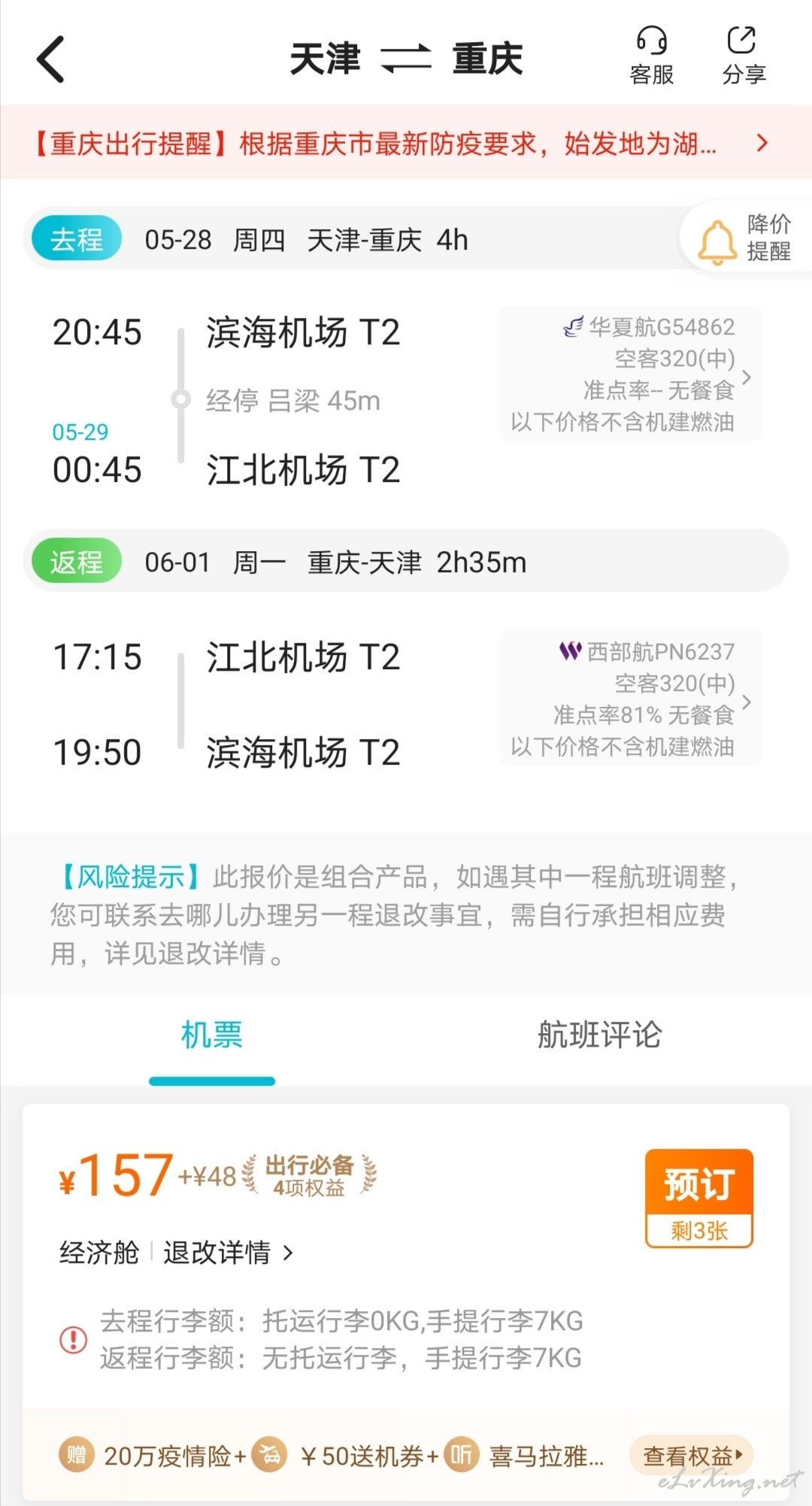Image resolution: width=812 pixels, height=1506 pixels.
Task: Tap the 分享 share button
Action: click(x=744, y=56)
